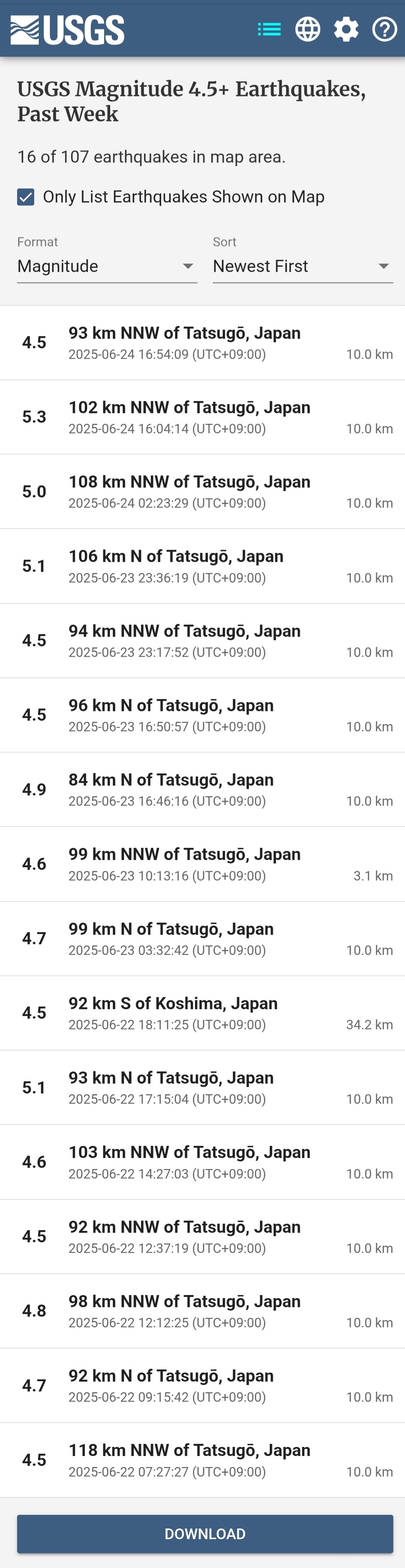Select the 4.9 quake 84 km N of Tatsugō

[202, 789]
